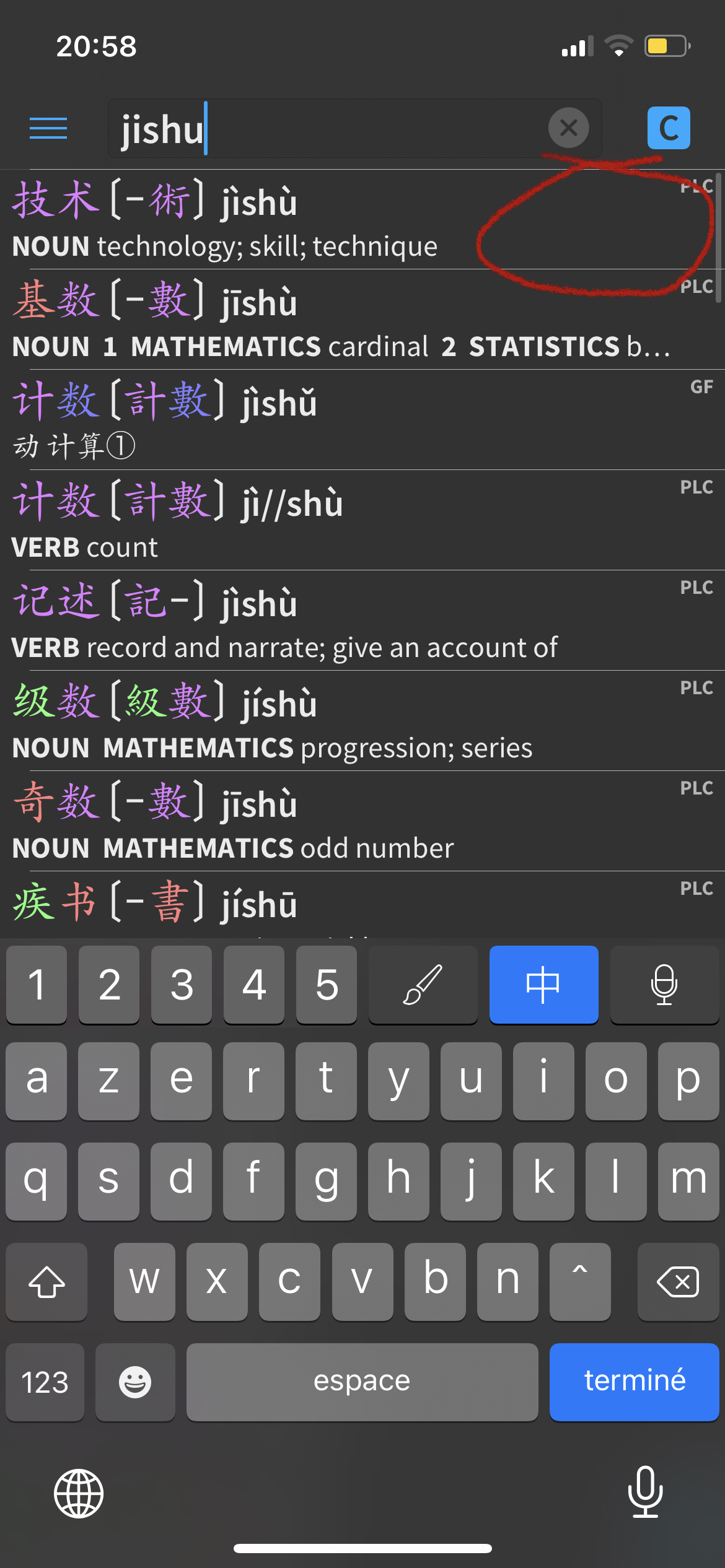The height and width of the screenshot is (1568, 725).
Task: Open the hamburger menu
Action: point(48,128)
